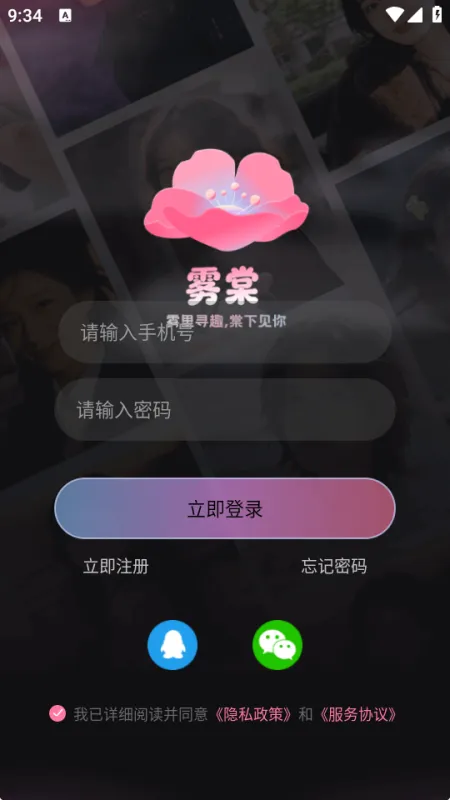
Task: Open the 《服务协议》 service agreement link
Action: [x=358, y=714]
